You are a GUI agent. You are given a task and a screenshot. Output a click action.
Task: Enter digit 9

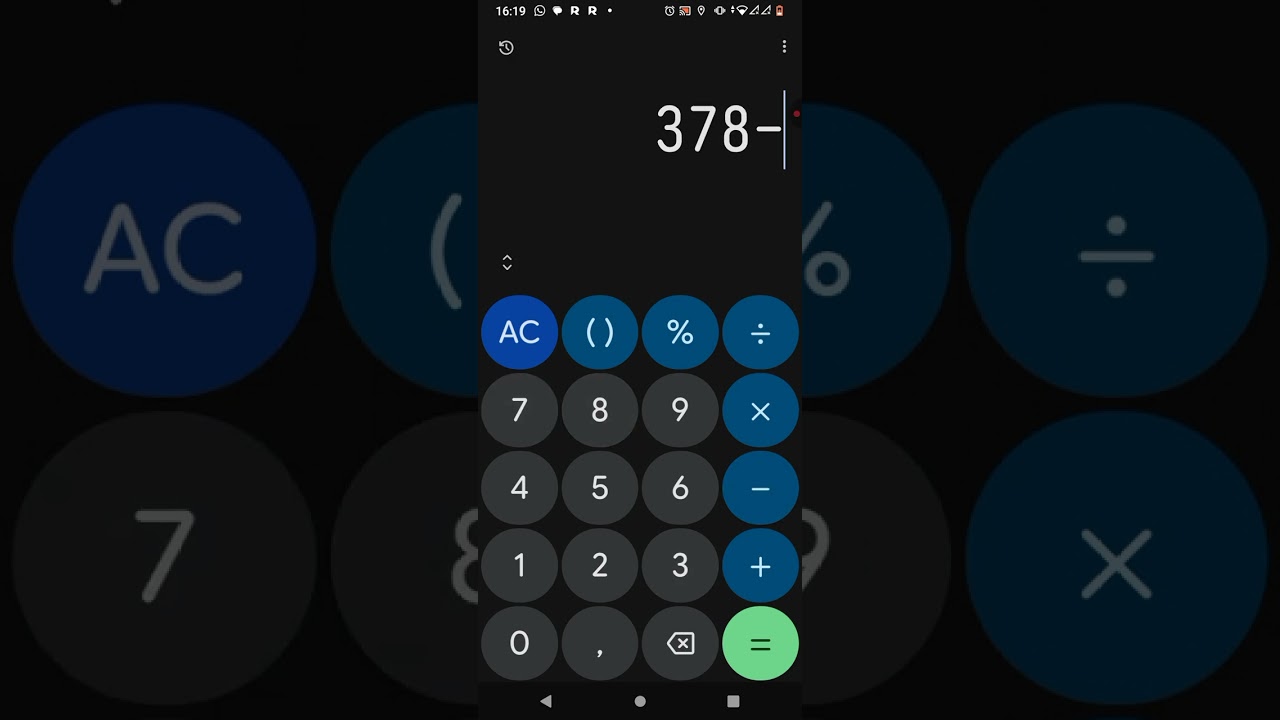[680, 410]
